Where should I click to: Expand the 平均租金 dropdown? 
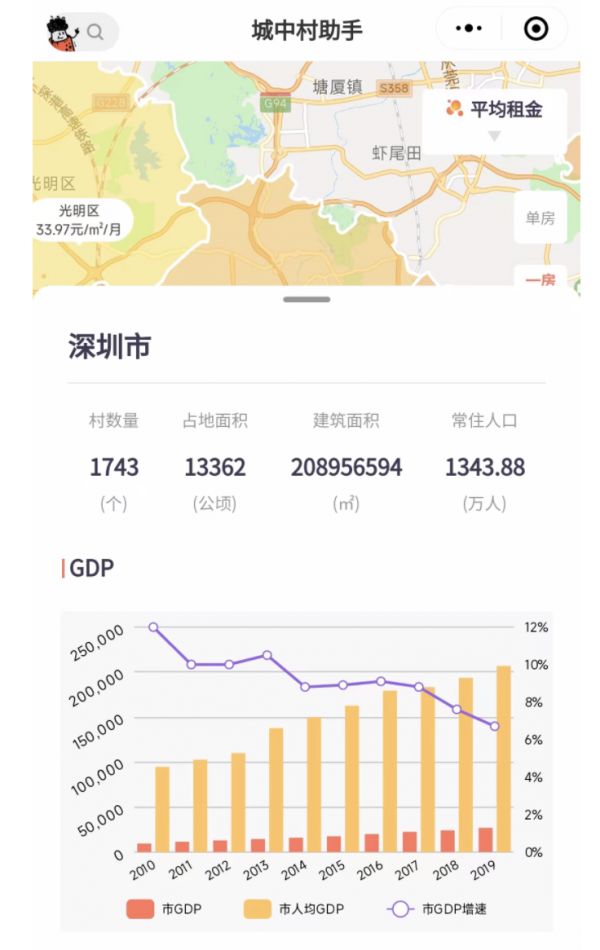[x=494, y=118]
